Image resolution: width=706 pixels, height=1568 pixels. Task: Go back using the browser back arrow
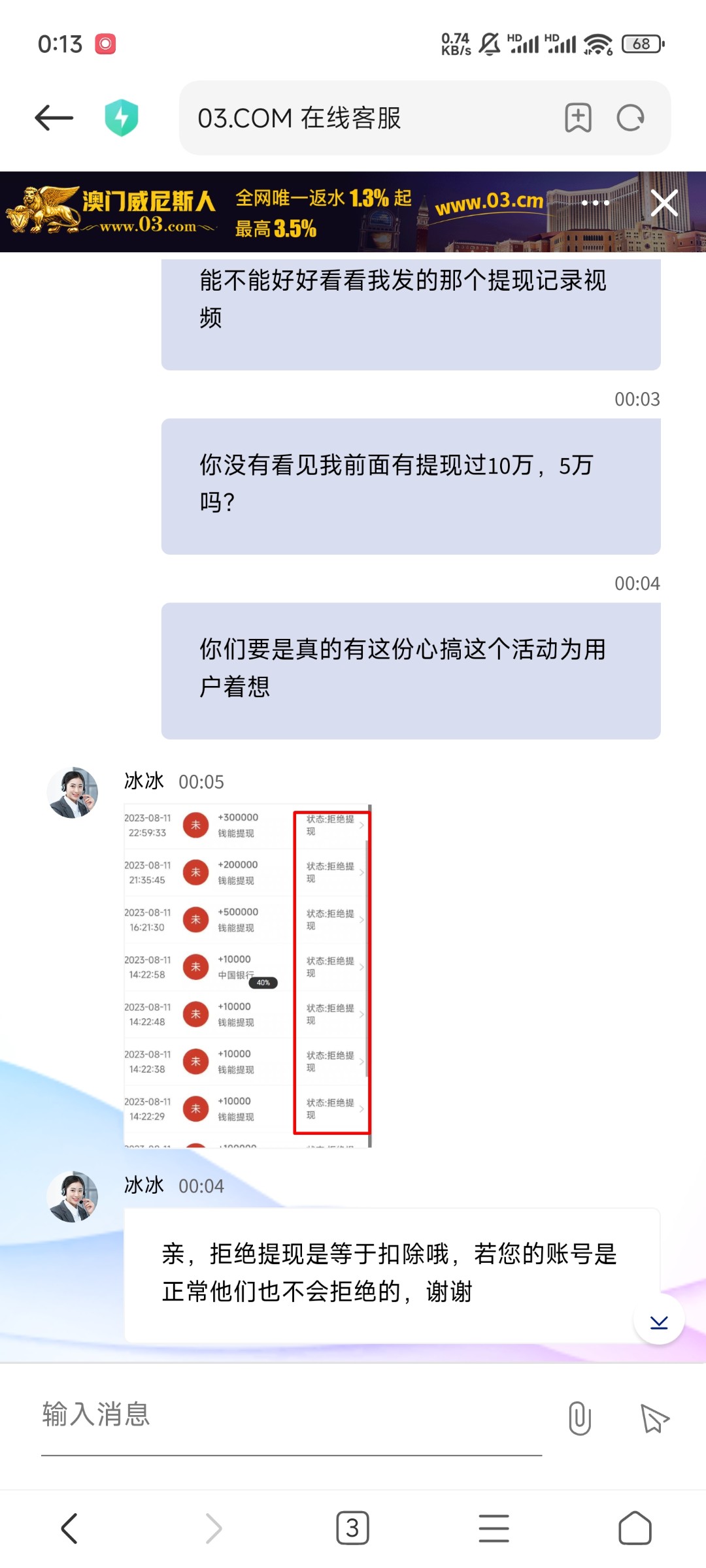(54, 118)
